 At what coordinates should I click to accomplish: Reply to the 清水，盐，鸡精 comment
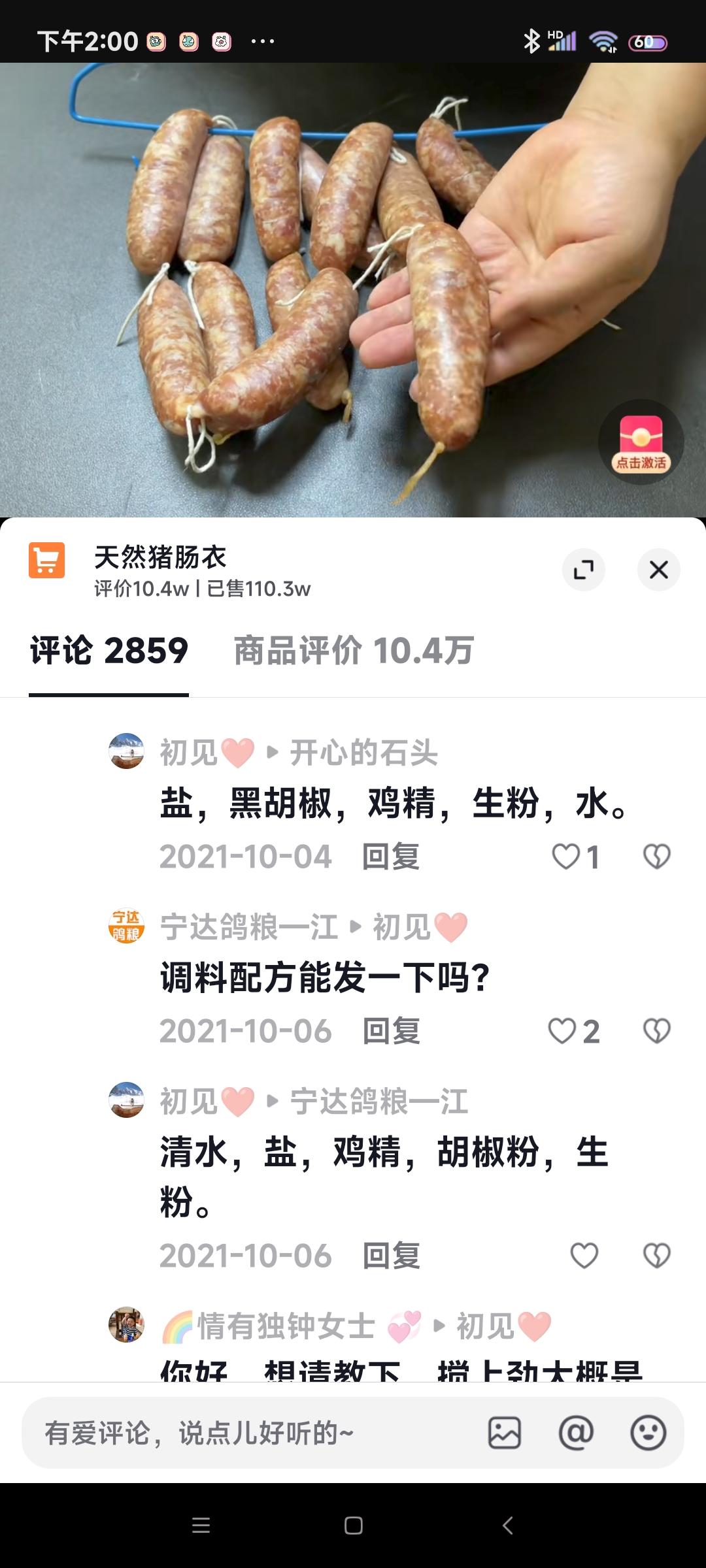[x=391, y=1255]
